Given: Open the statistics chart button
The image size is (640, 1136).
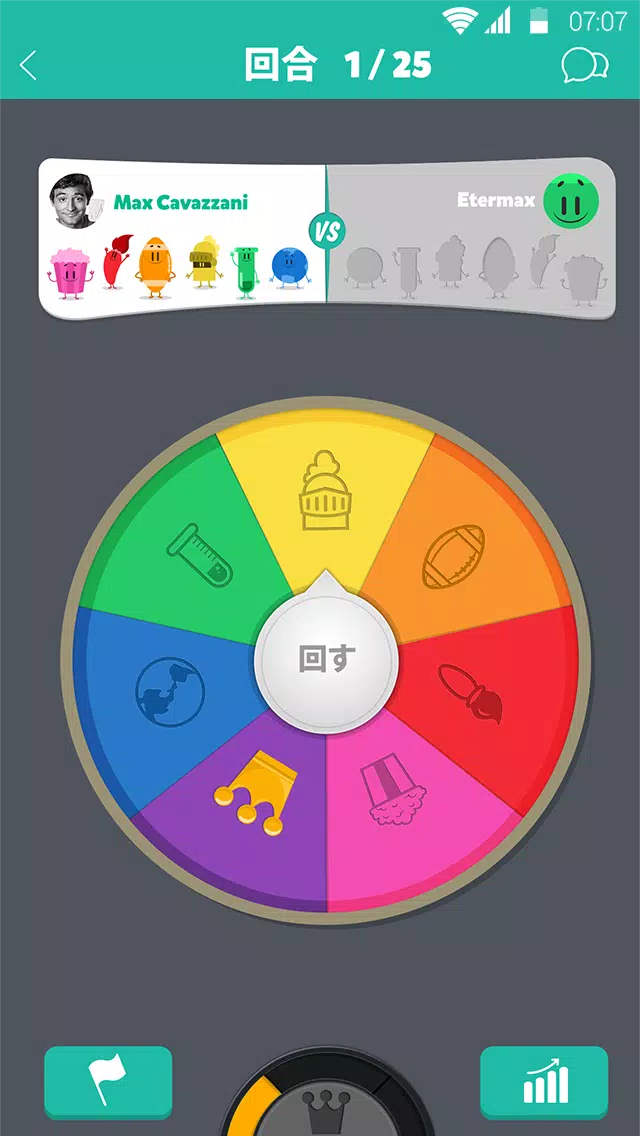Looking at the screenshot, I should point(544,1082).
